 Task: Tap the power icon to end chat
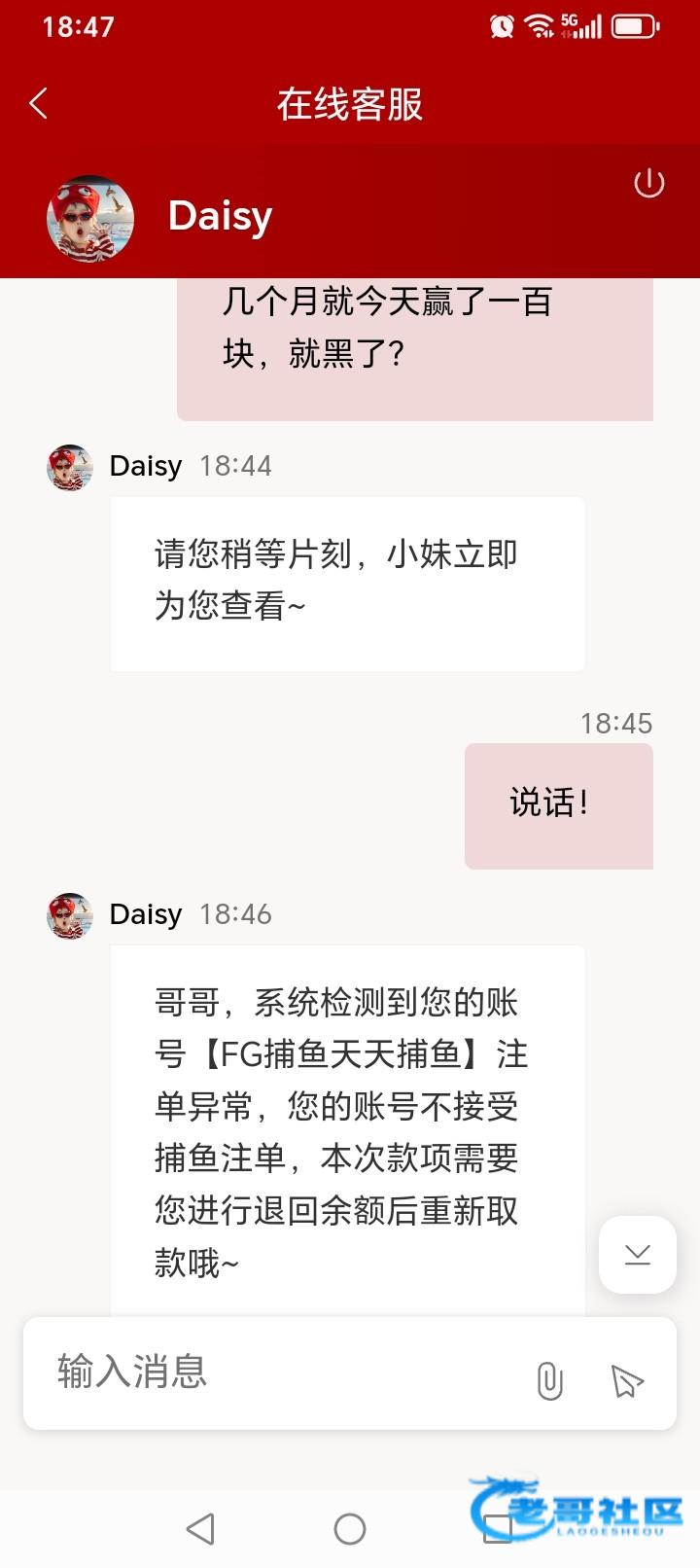pos(648,183)
